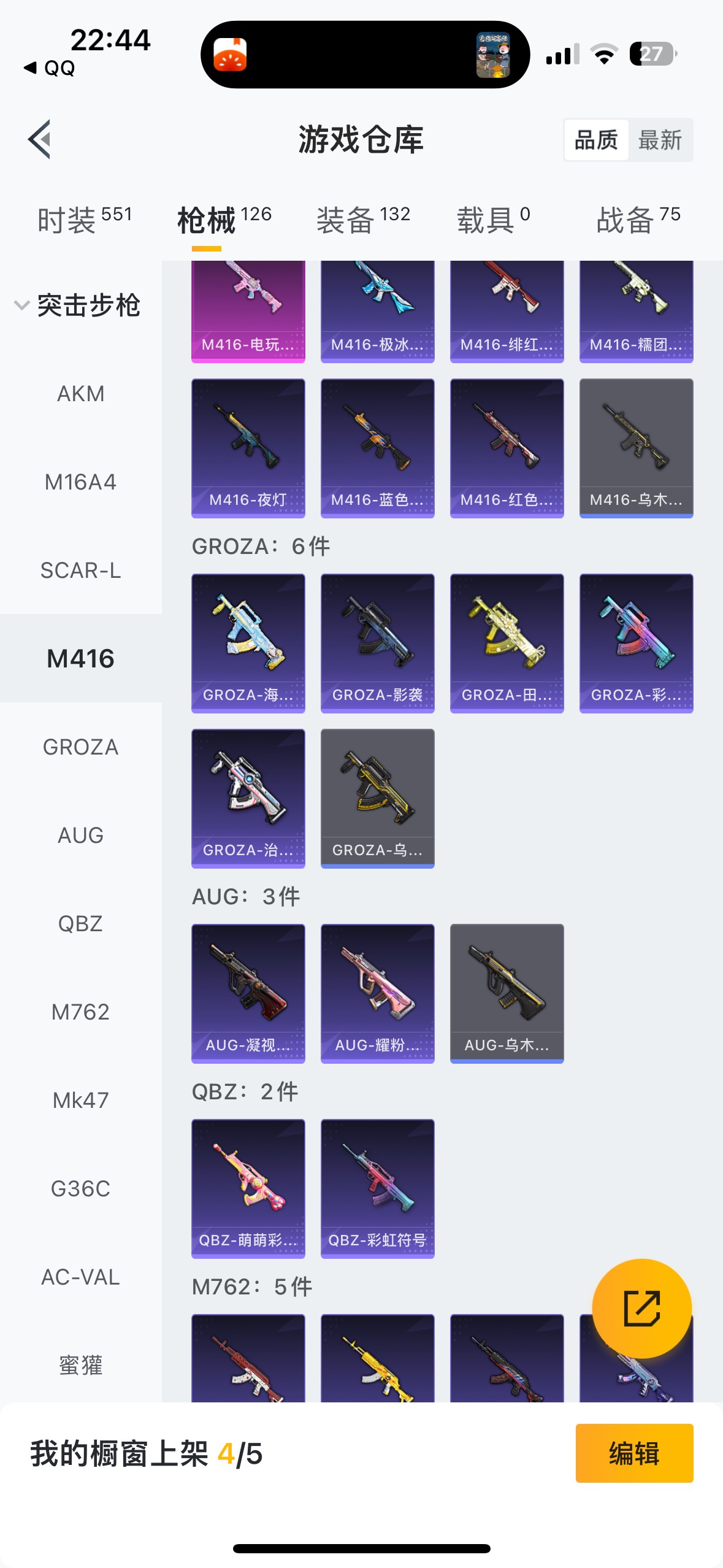Select AKM in the sidebar

click(80, 394)
